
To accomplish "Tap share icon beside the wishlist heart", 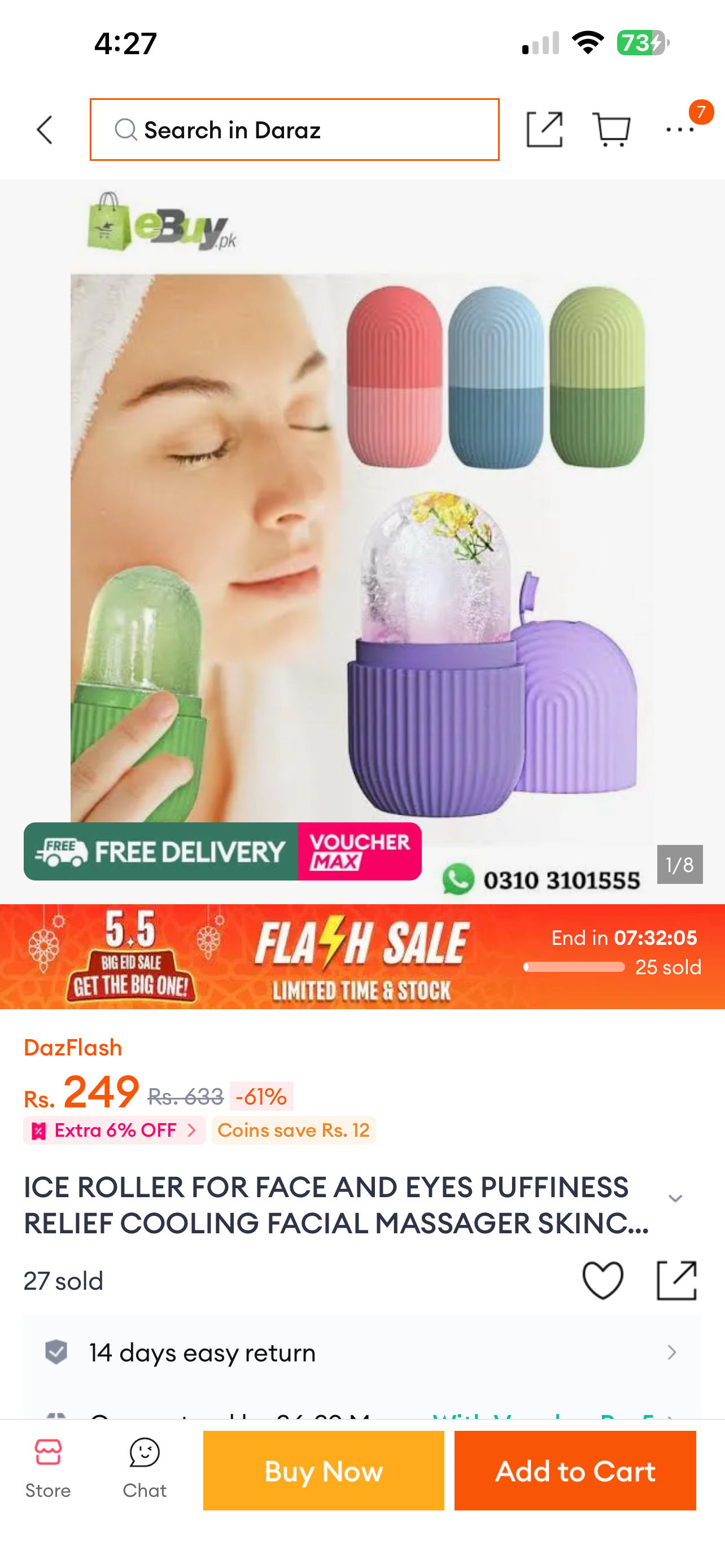I will (x=676, y=1280).
